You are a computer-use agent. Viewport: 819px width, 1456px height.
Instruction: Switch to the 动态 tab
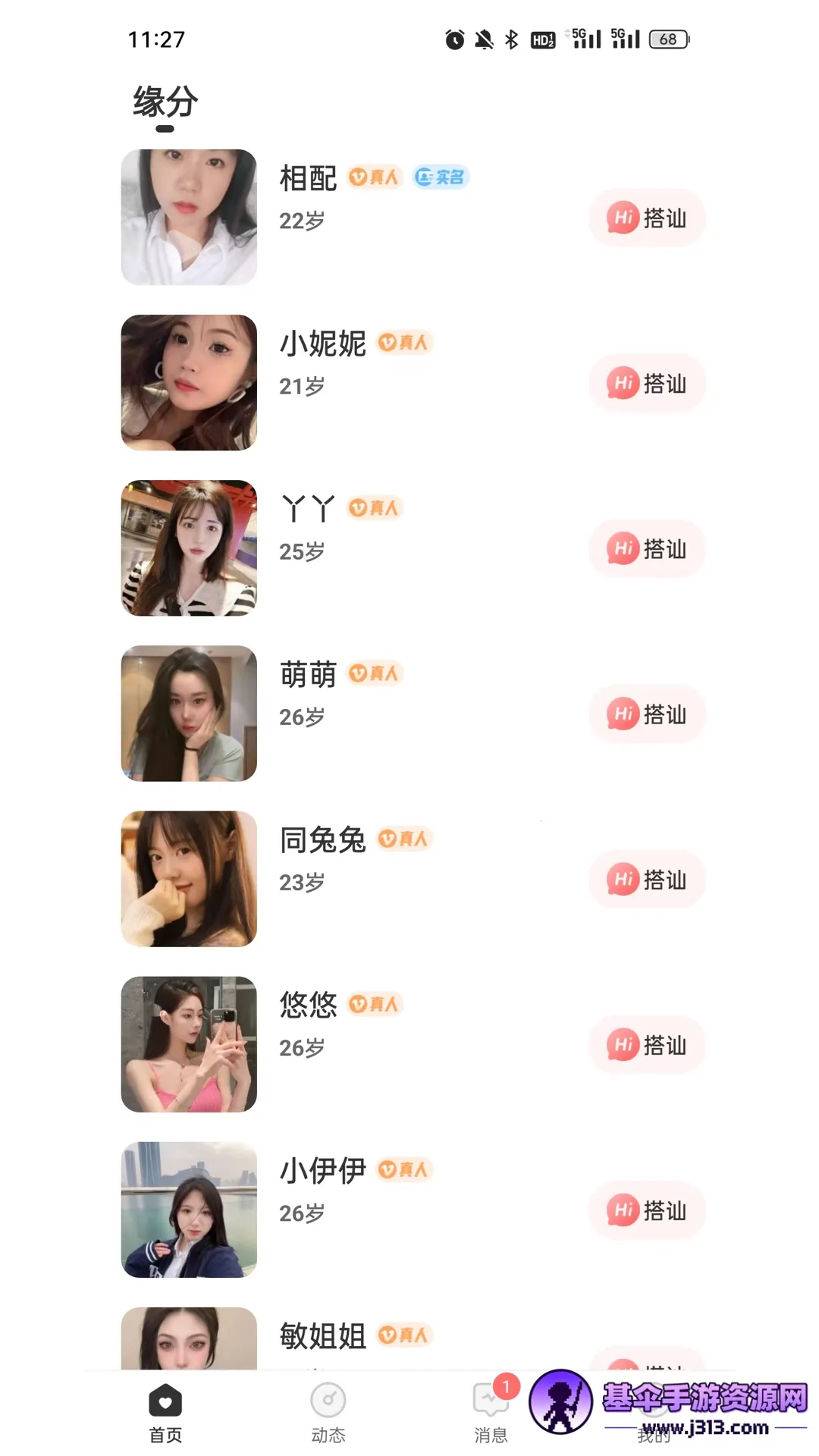[328, 1412]
